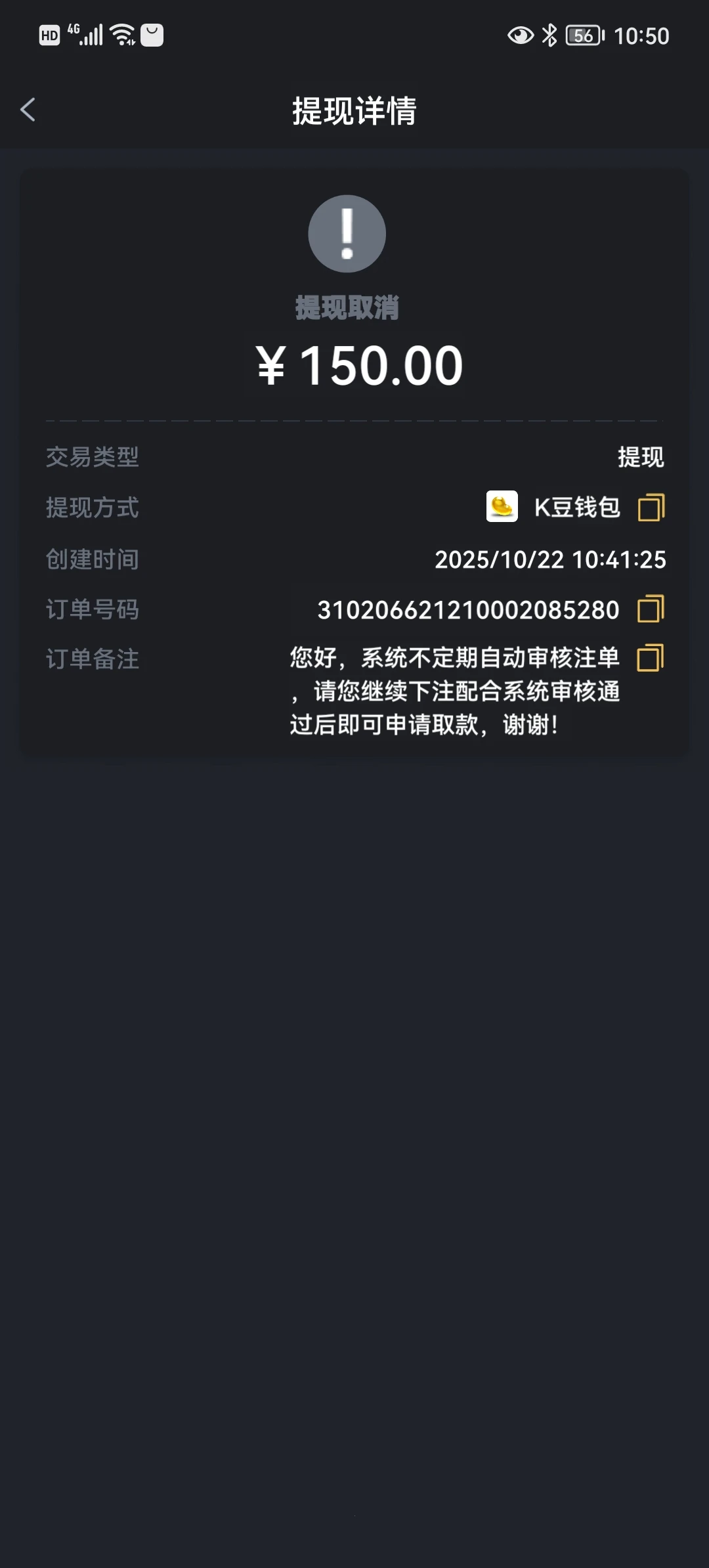709x1568 pixels.
Task: Click the copy icon next to order number
Action: (x=652, y=609)
